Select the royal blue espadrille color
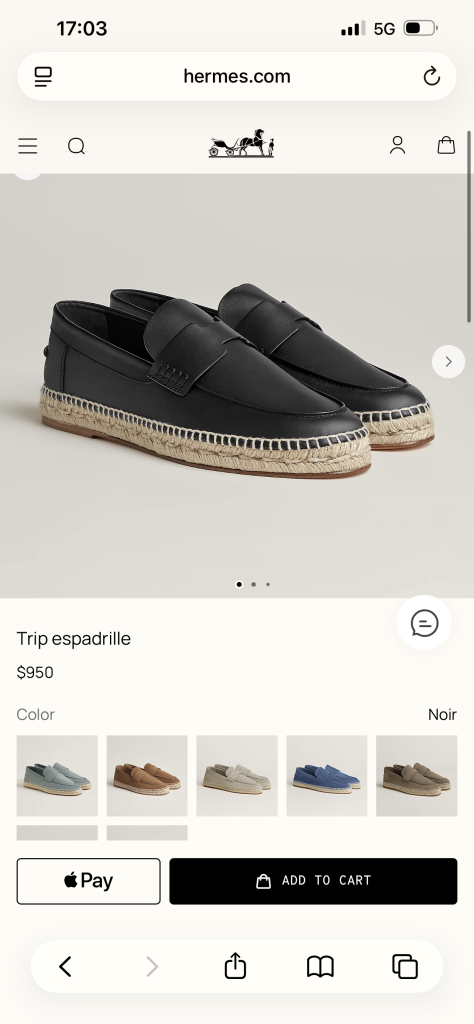The width and height of the screenshot is (474, 1024). pyautogui.click(x=326, y=776)
